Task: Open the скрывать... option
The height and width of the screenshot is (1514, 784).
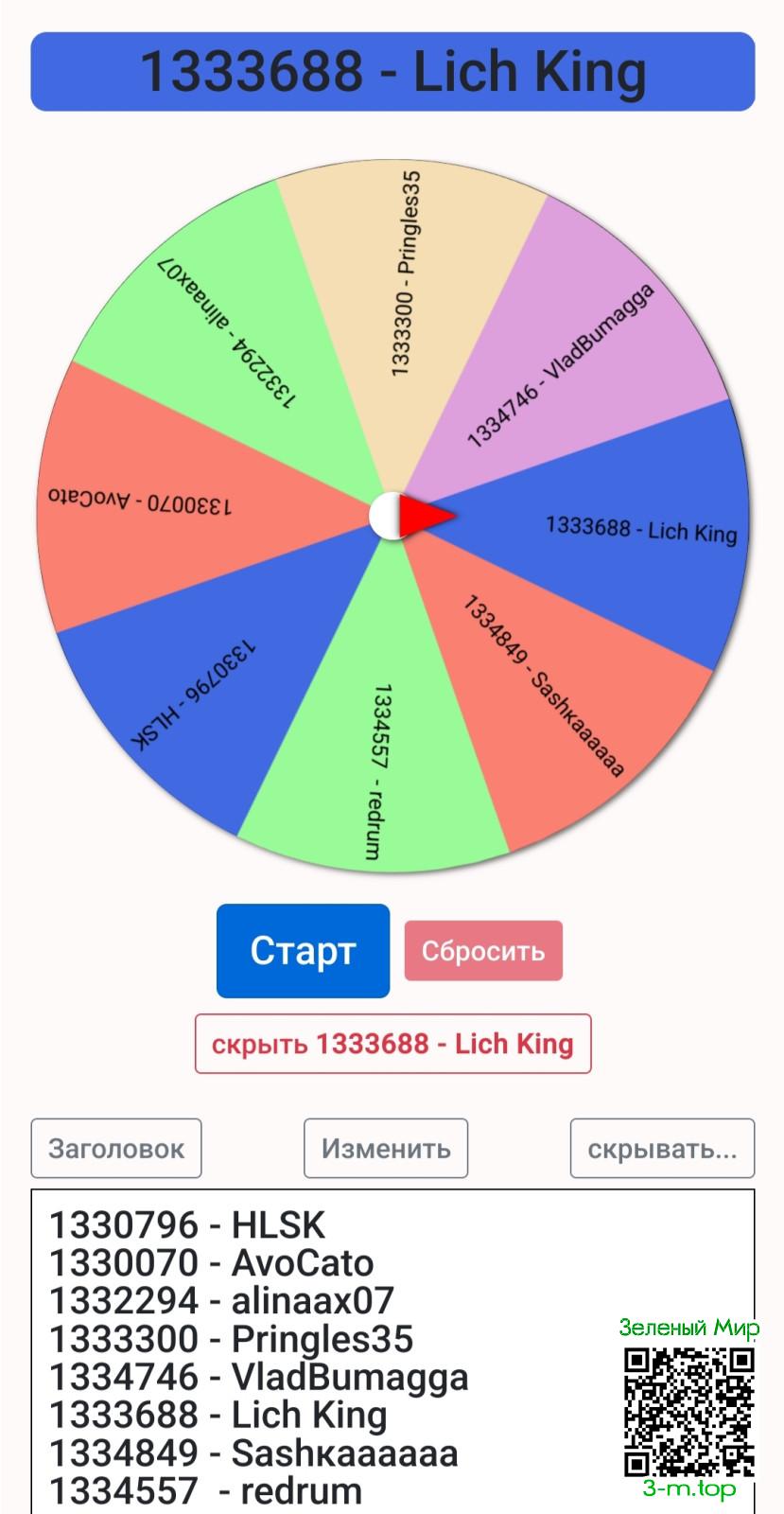Action: click(662, 1149)
